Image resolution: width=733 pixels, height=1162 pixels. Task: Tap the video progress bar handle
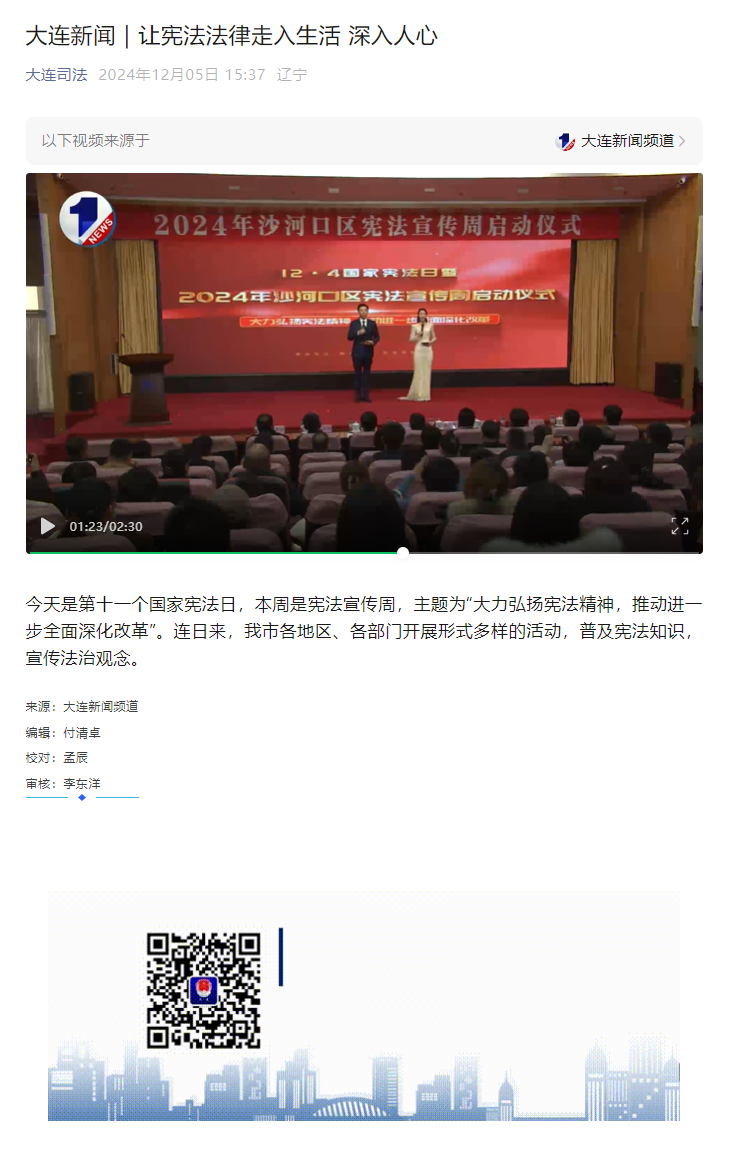coord(403,551)
